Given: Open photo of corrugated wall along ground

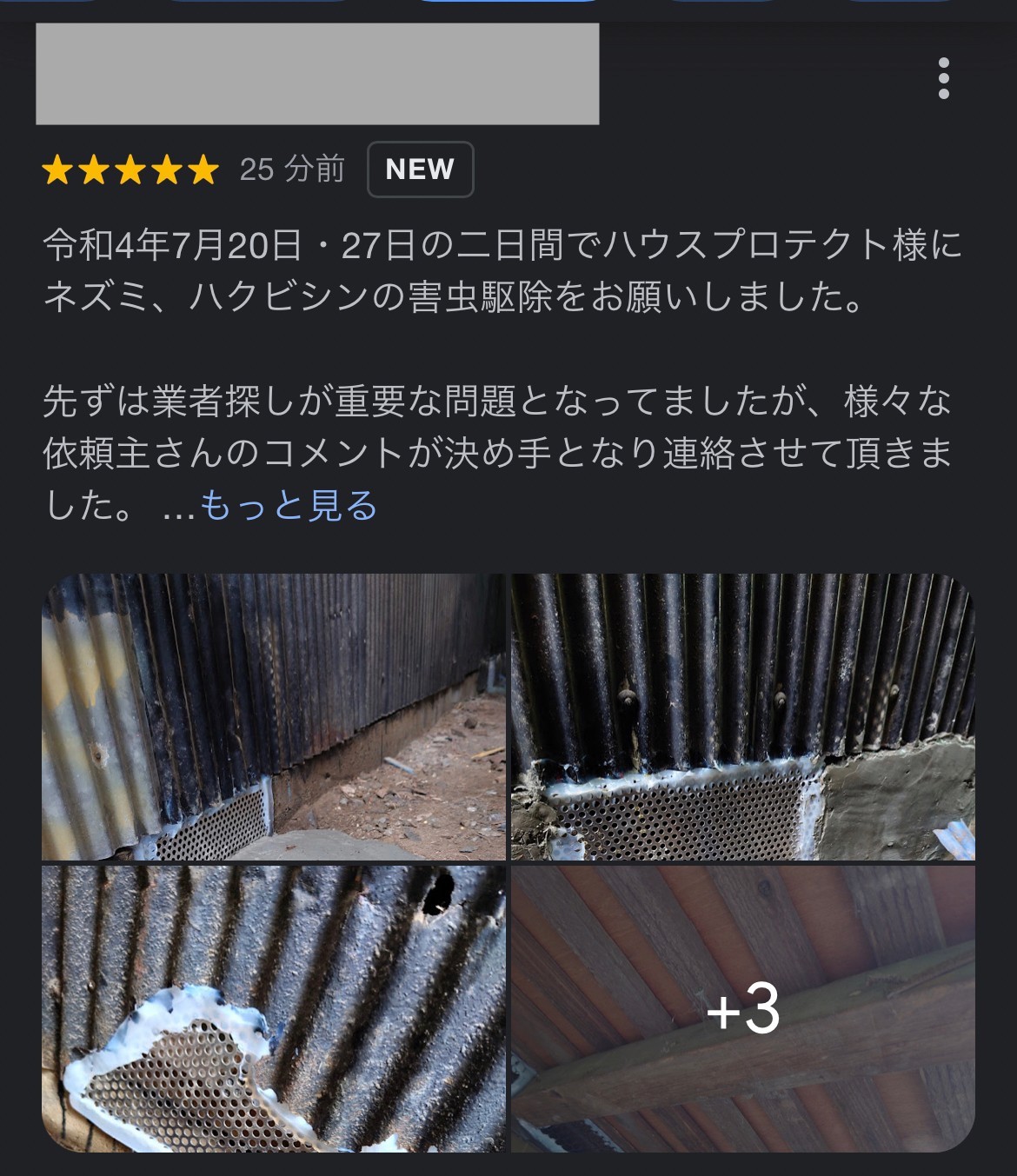Looking at the screenshot, I should click(x=274, y=716).
